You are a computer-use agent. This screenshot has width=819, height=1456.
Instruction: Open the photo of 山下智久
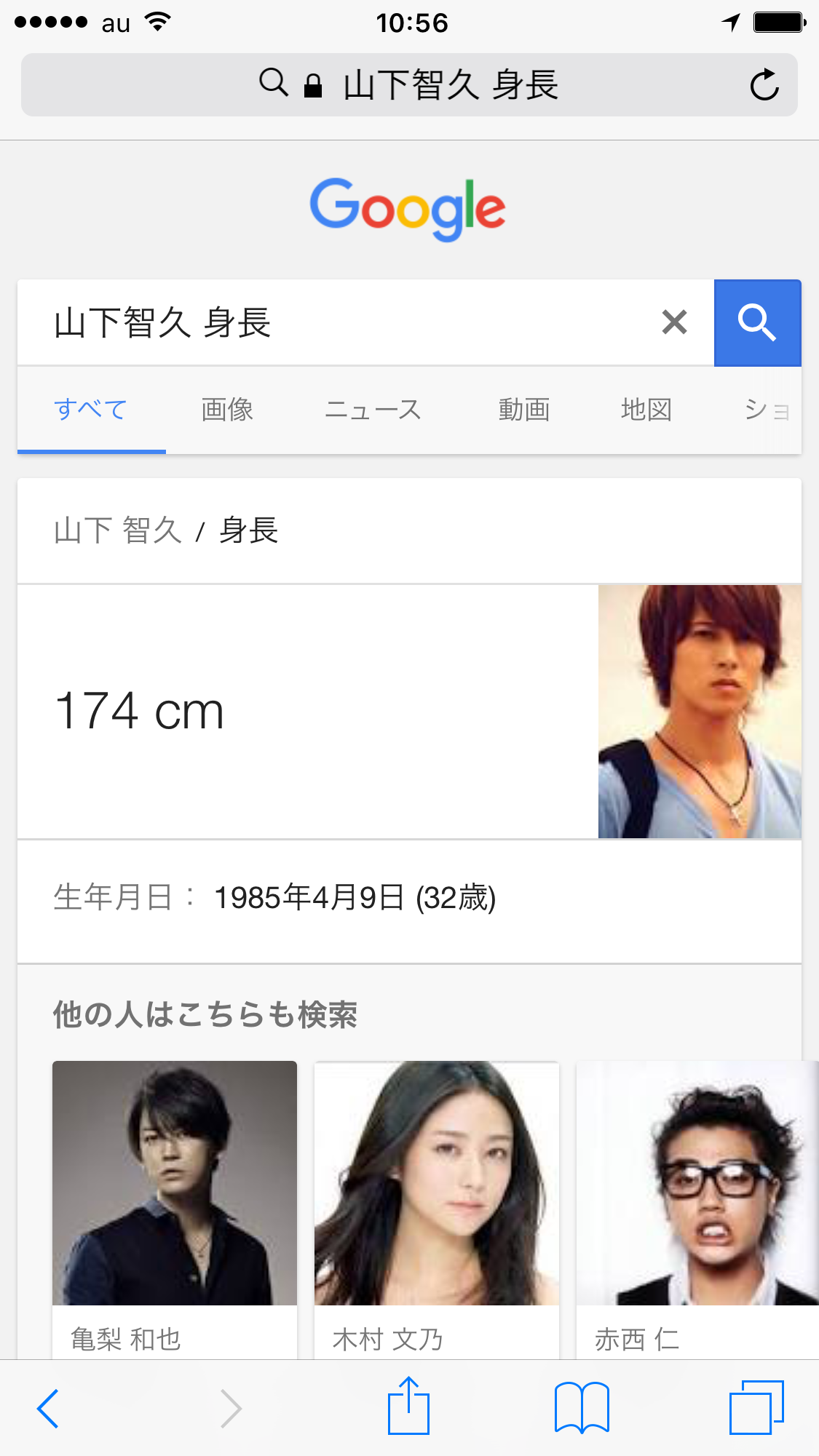pos(699,712)
